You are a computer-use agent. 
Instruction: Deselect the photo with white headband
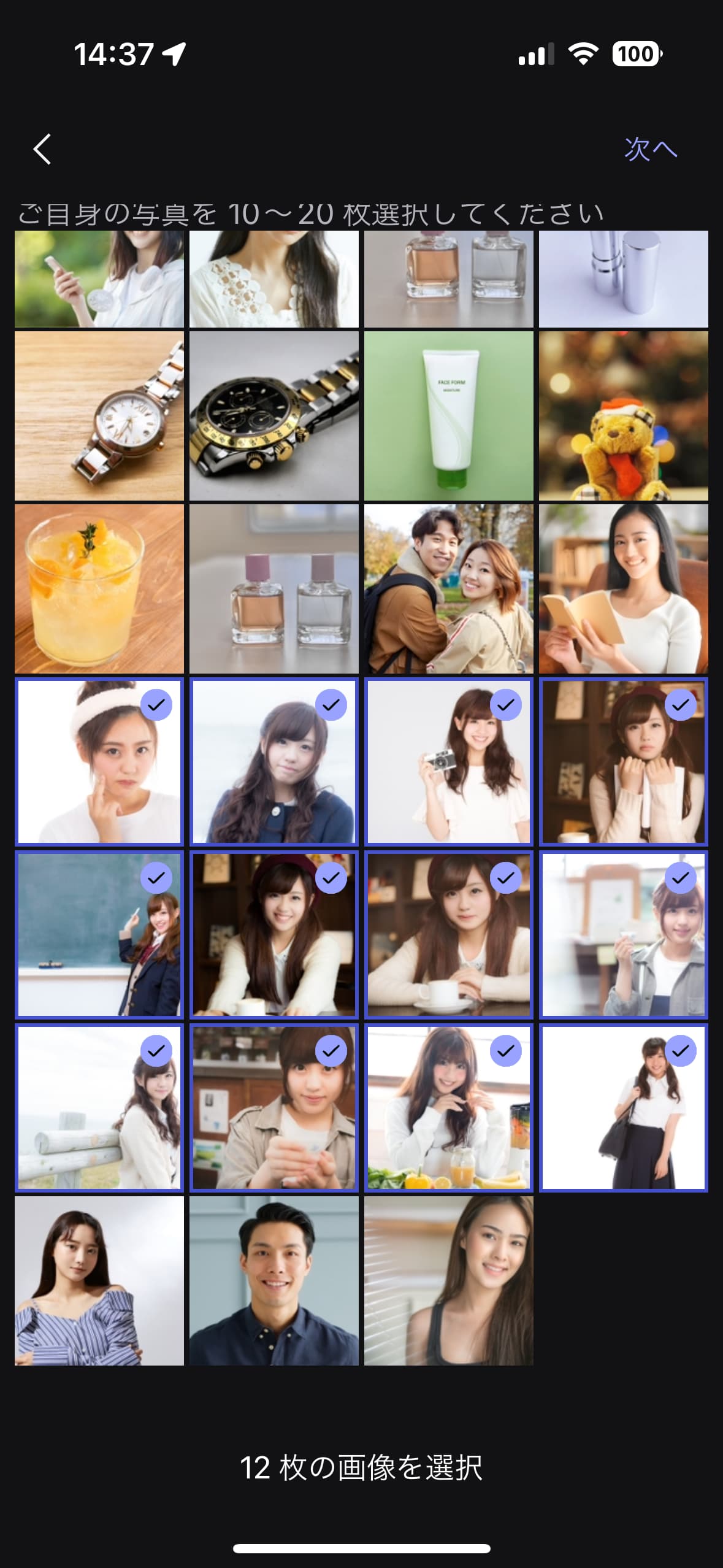click(99, 761)
